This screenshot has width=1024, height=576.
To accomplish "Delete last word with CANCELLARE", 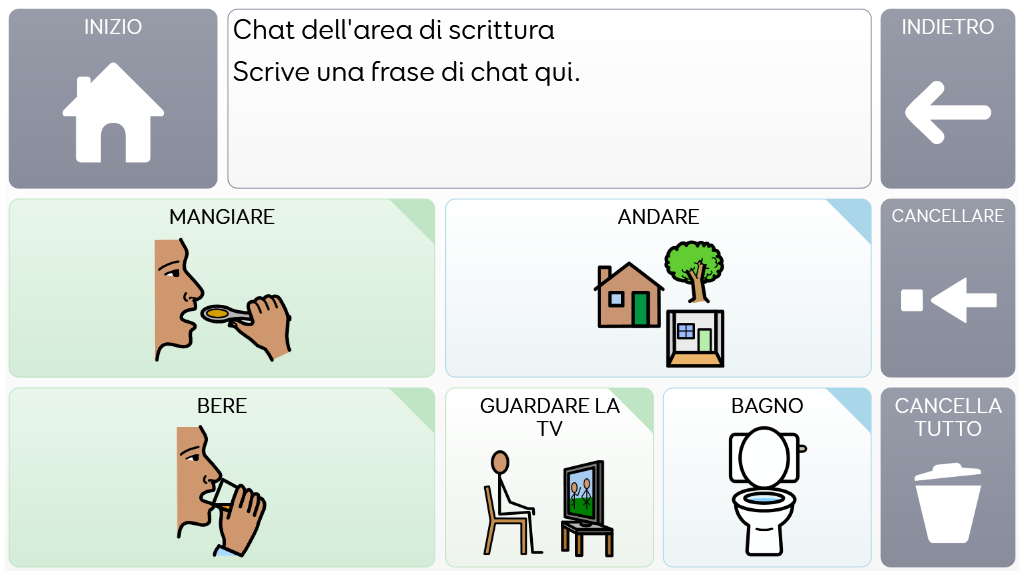I will pos(947,288).
